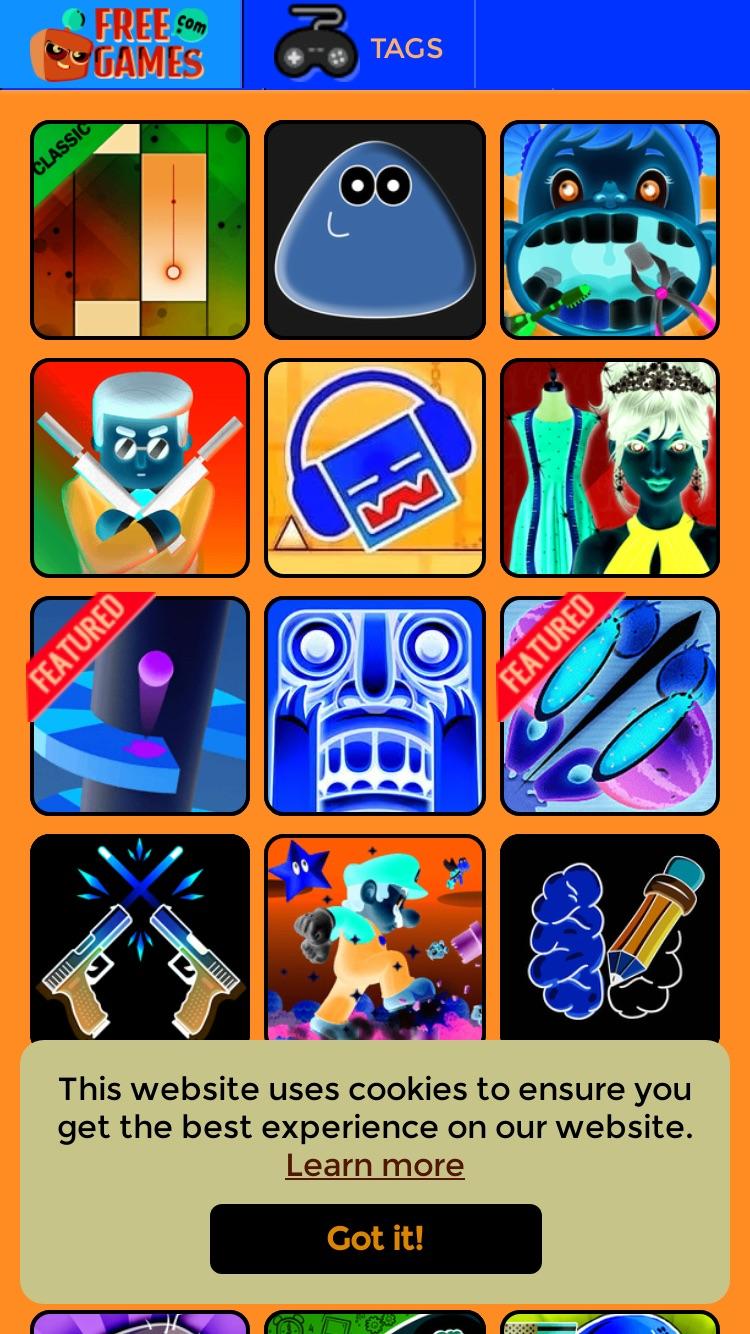
Task: Follow the Learn more cookie link
Action: [x=375, y=1165]
